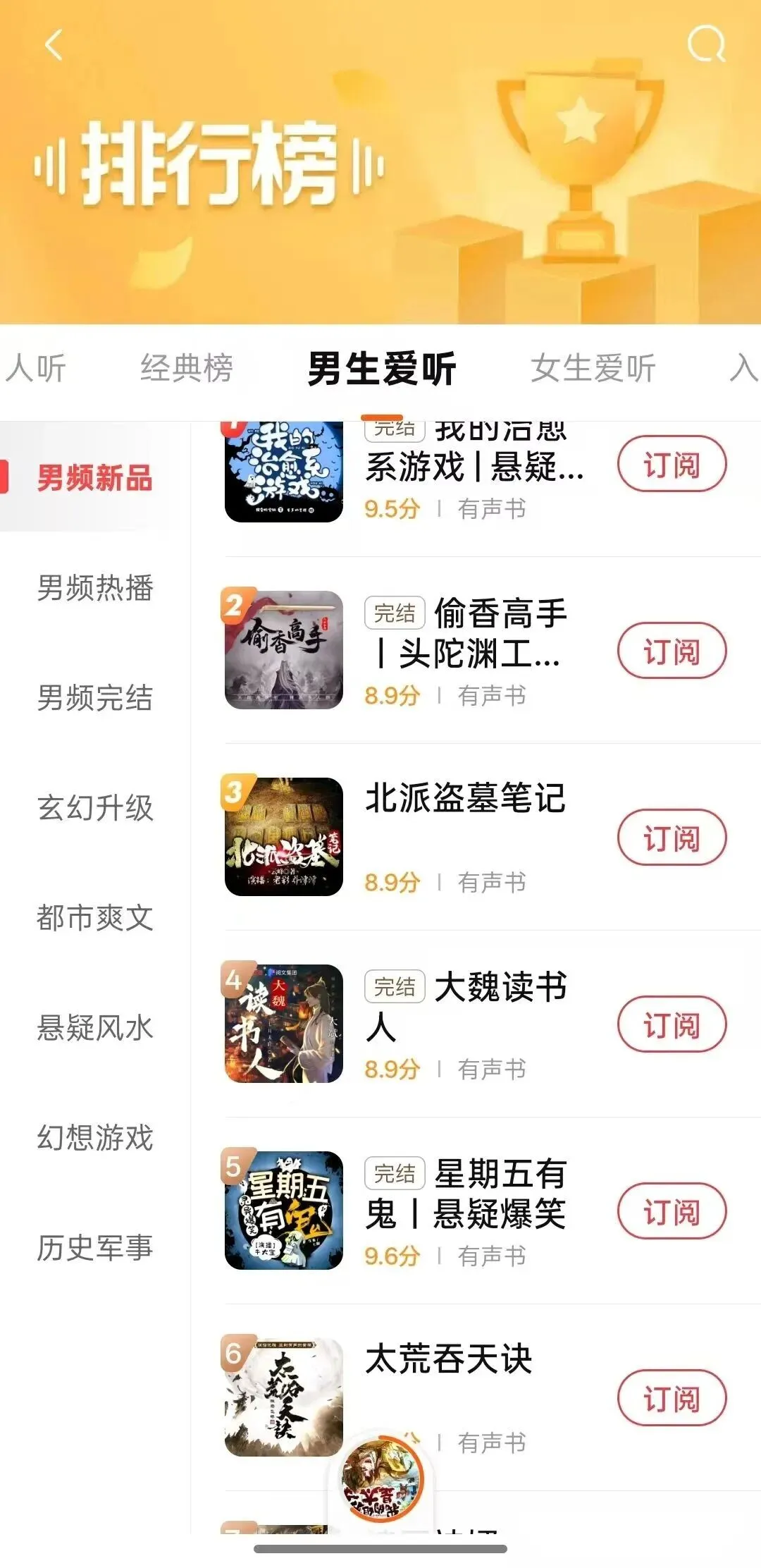
Task: Open the floating now-playing player bubble
Action: coord(381,1479)
